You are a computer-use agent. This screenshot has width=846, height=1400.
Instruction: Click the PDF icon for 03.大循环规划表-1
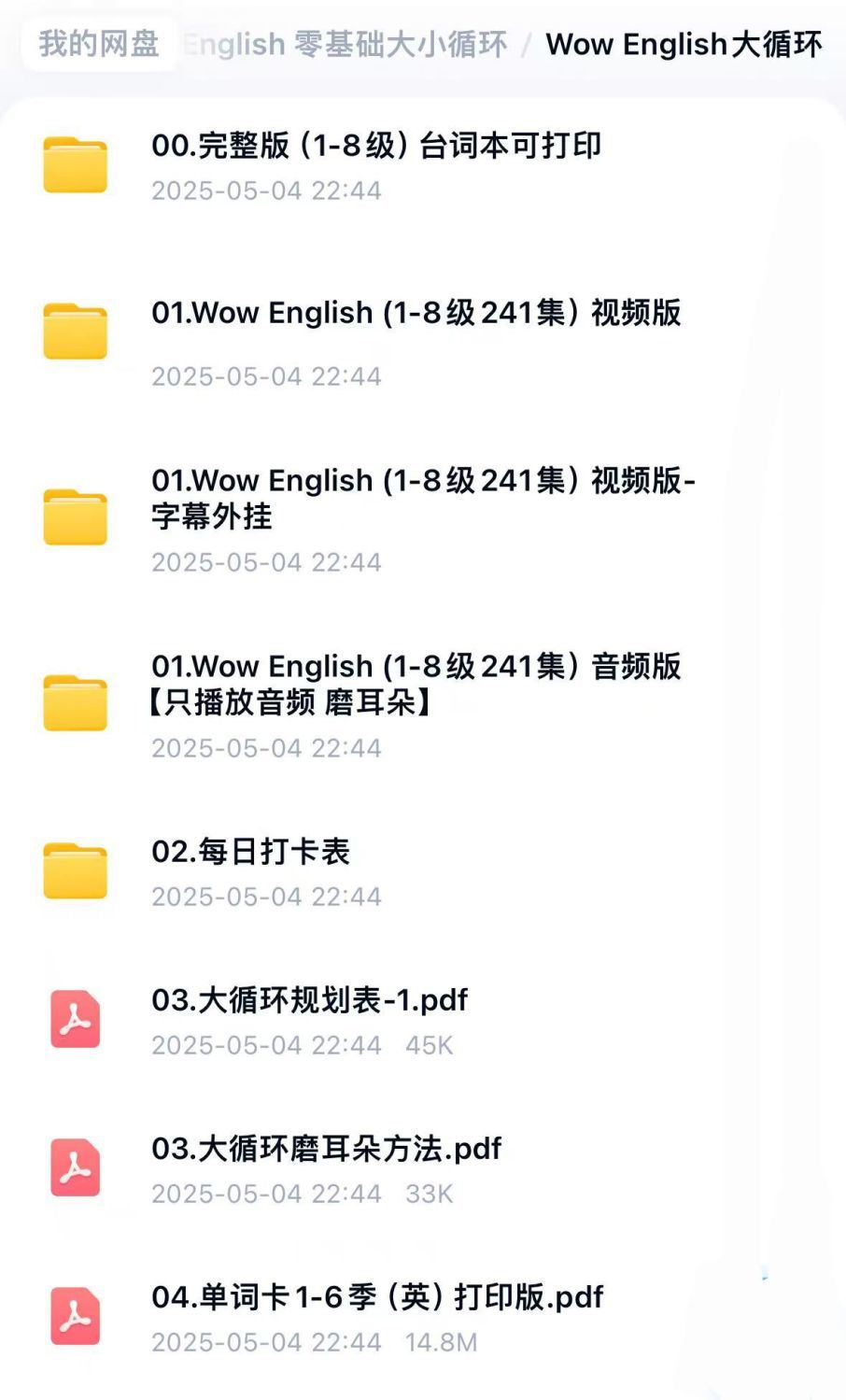(x=75, y=1019)
